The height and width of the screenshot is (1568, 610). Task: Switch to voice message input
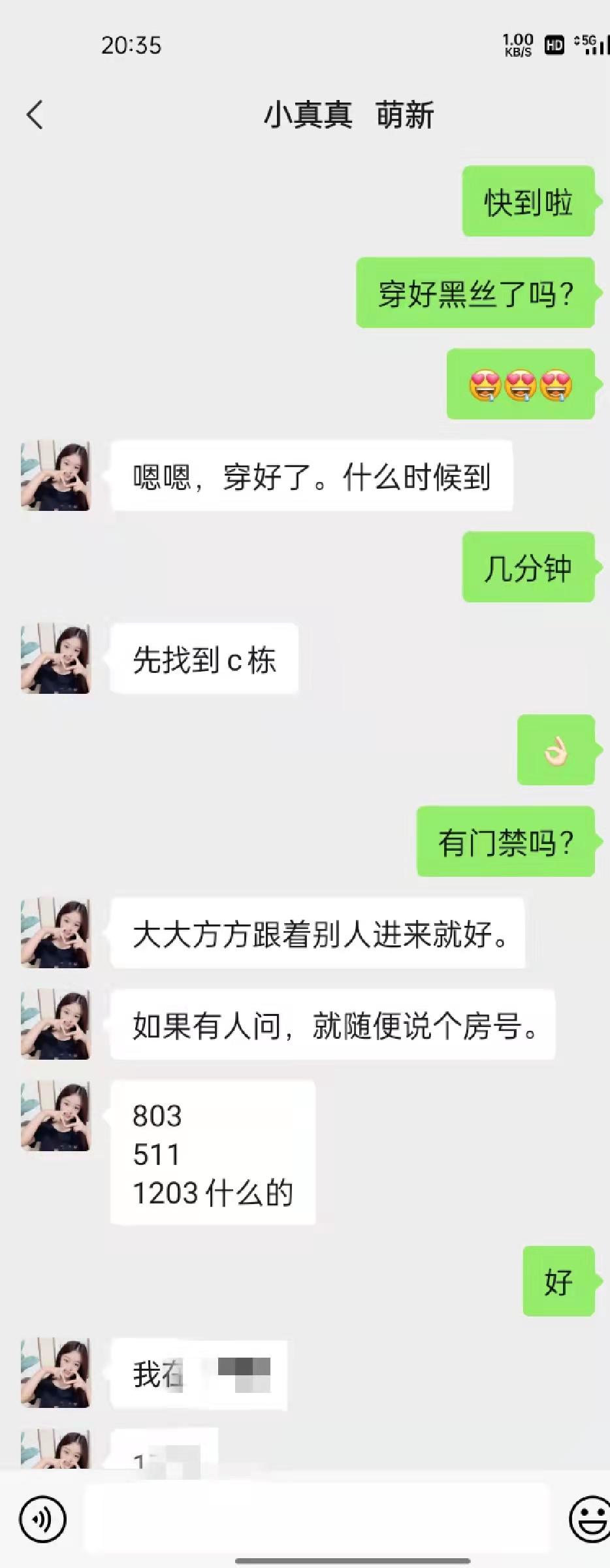tap(42, 1518)
